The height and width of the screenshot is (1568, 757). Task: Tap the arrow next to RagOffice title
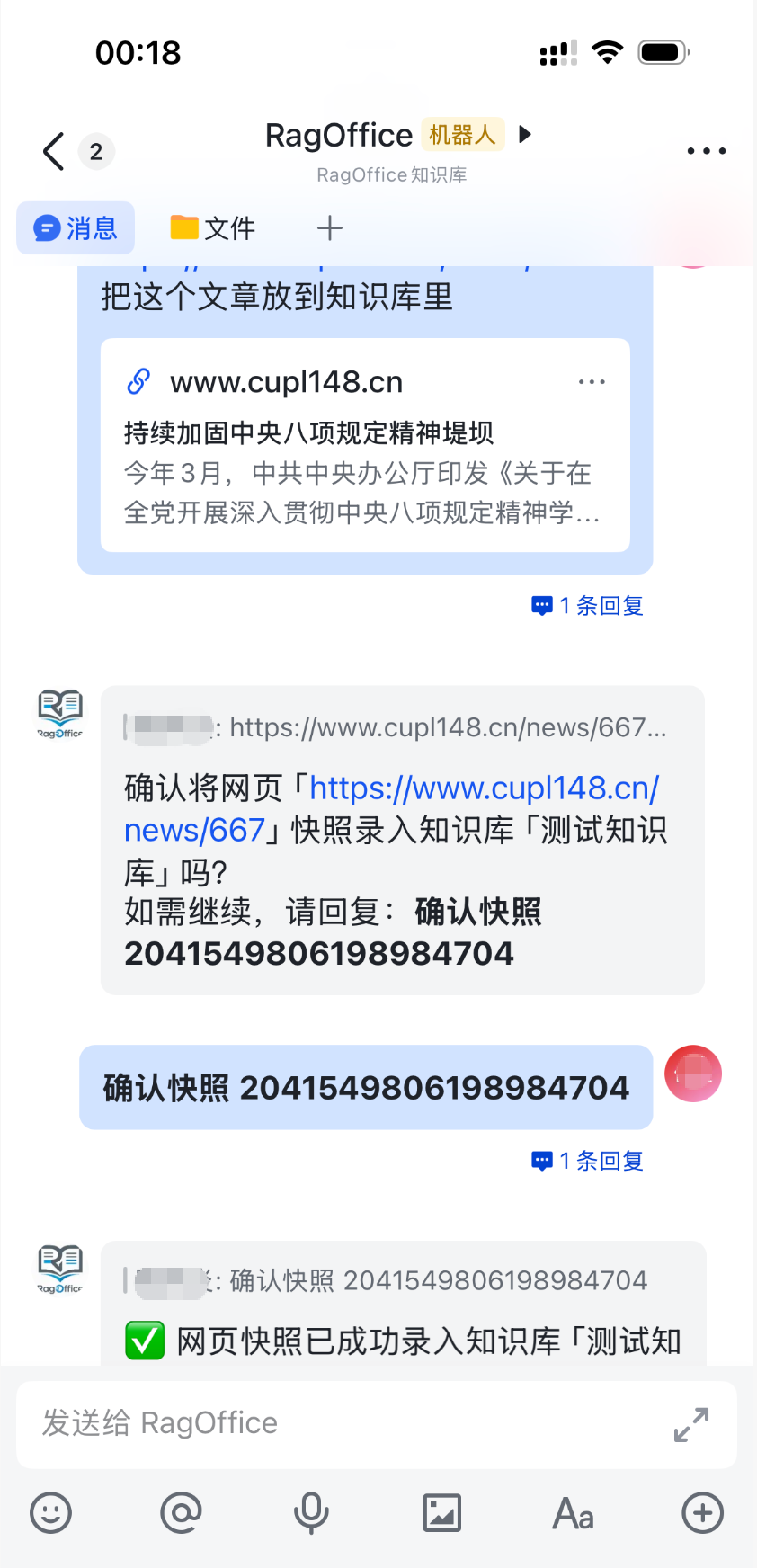(x=524, y=134)
